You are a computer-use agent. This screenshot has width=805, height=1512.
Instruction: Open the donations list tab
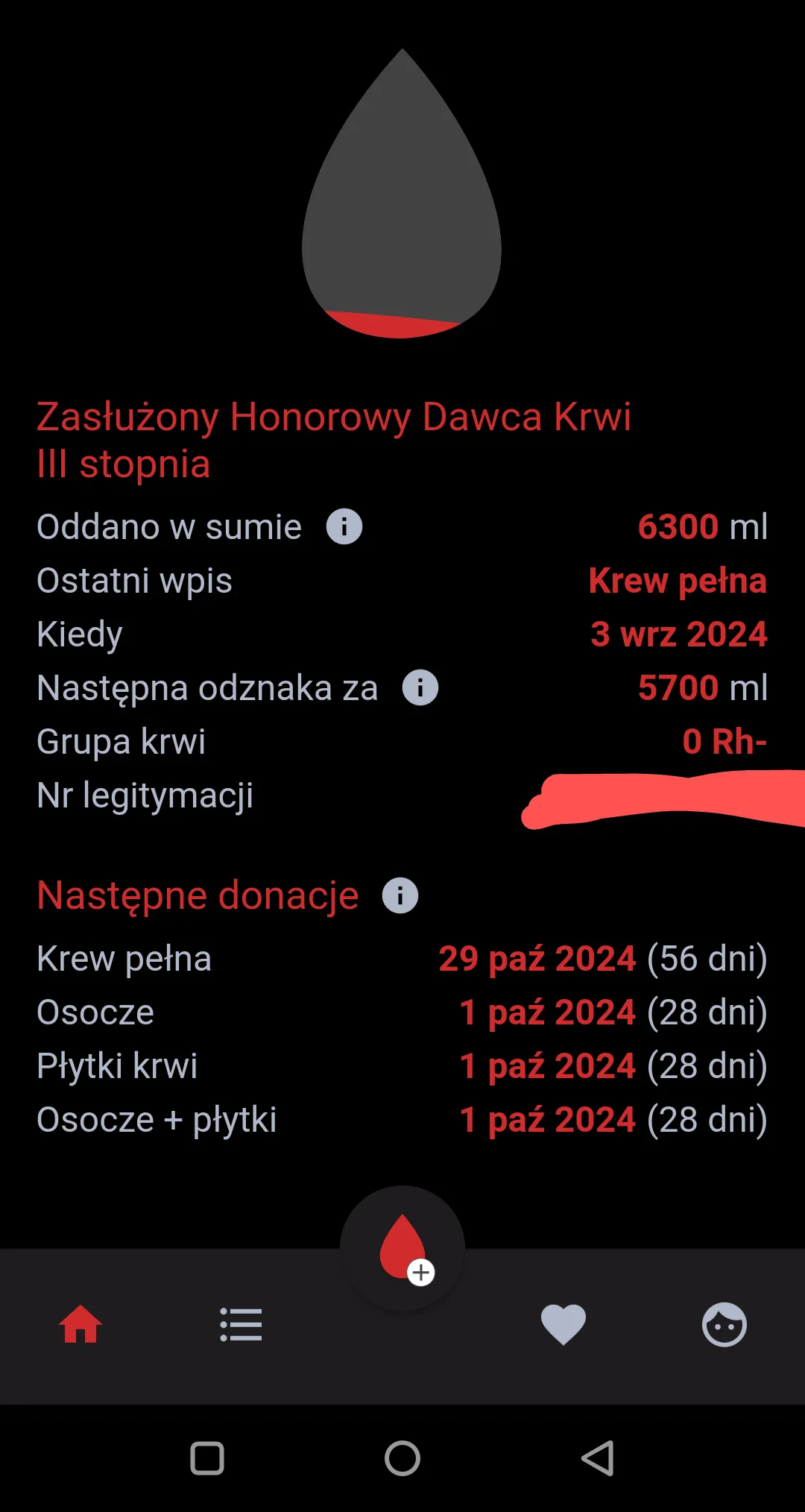pos(241,1325)
